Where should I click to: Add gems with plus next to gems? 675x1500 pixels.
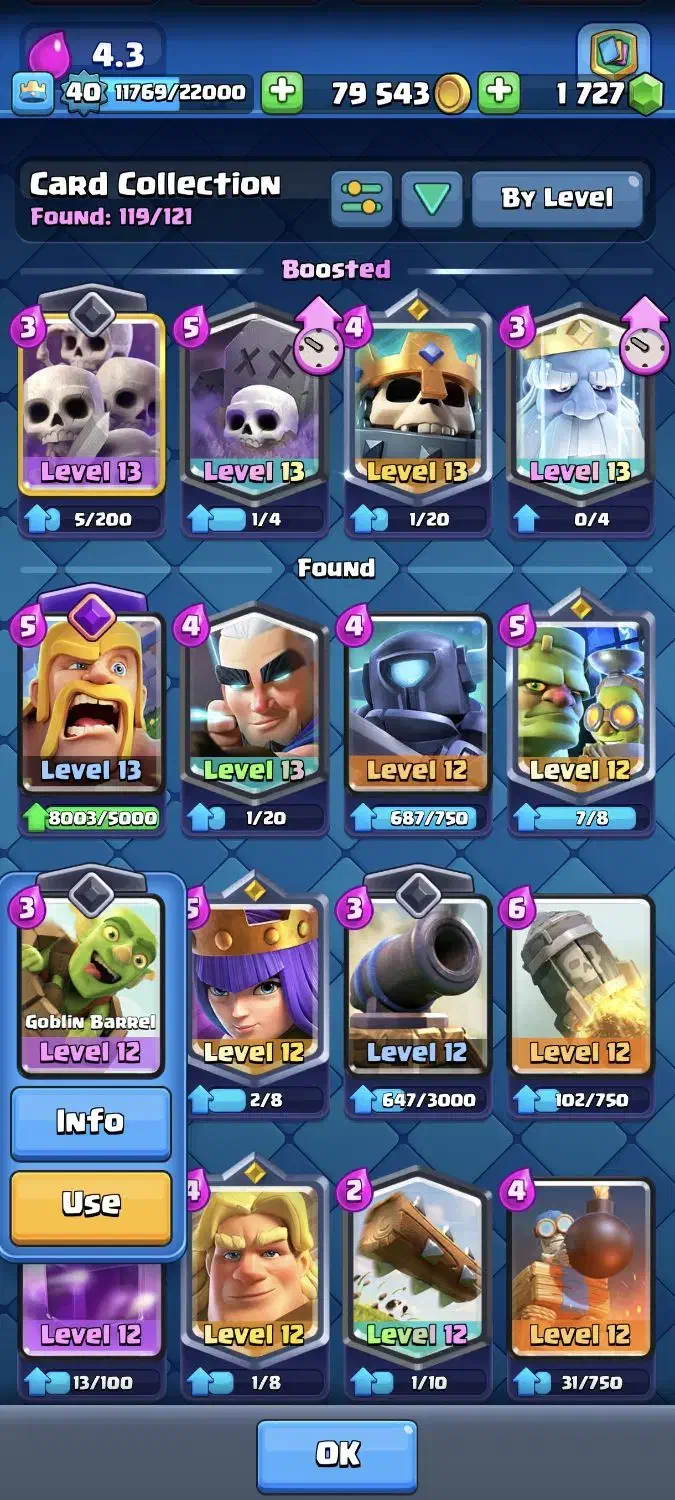499,93
